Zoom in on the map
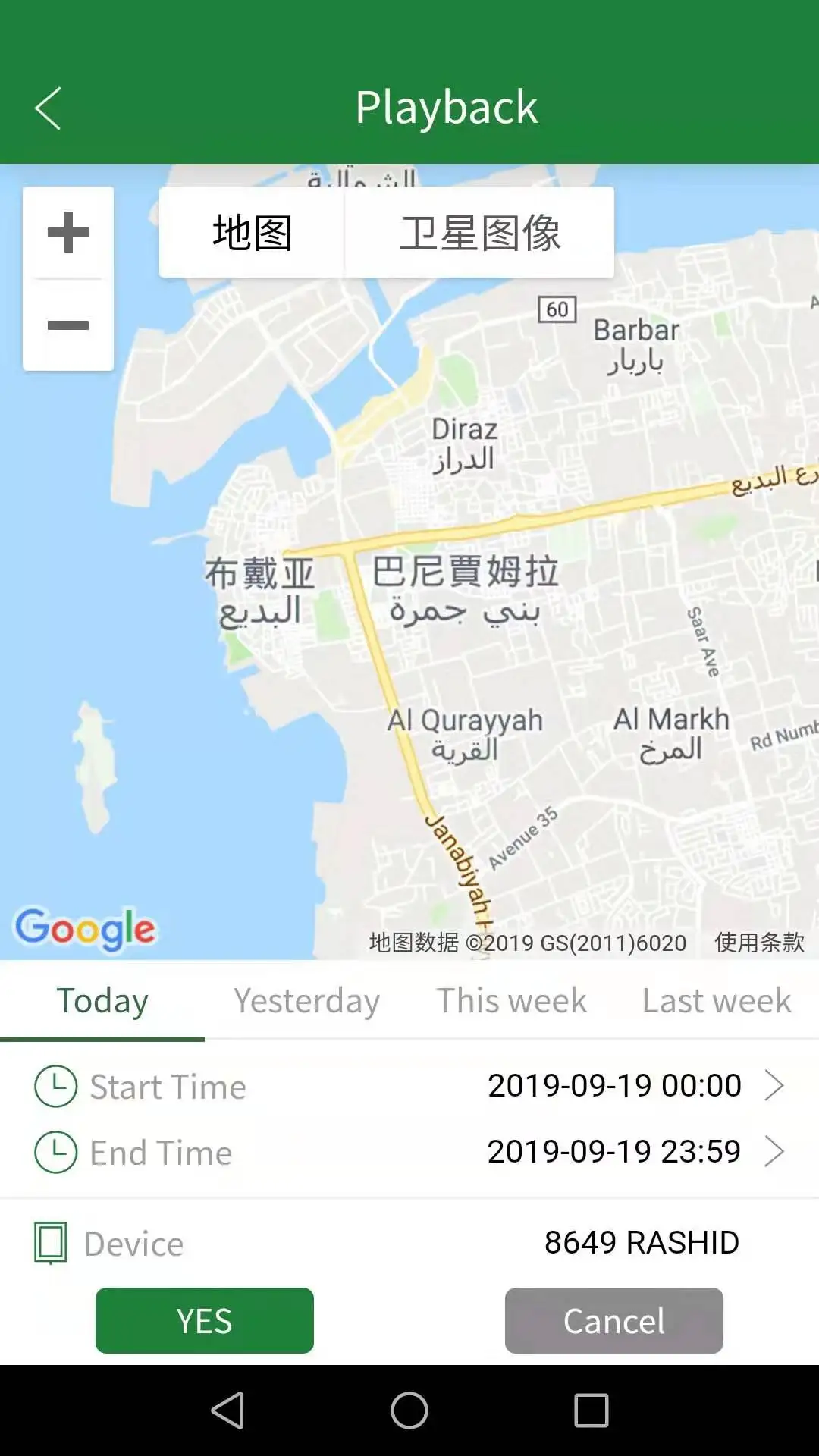 pyautogui.click(x=68, y=232)
